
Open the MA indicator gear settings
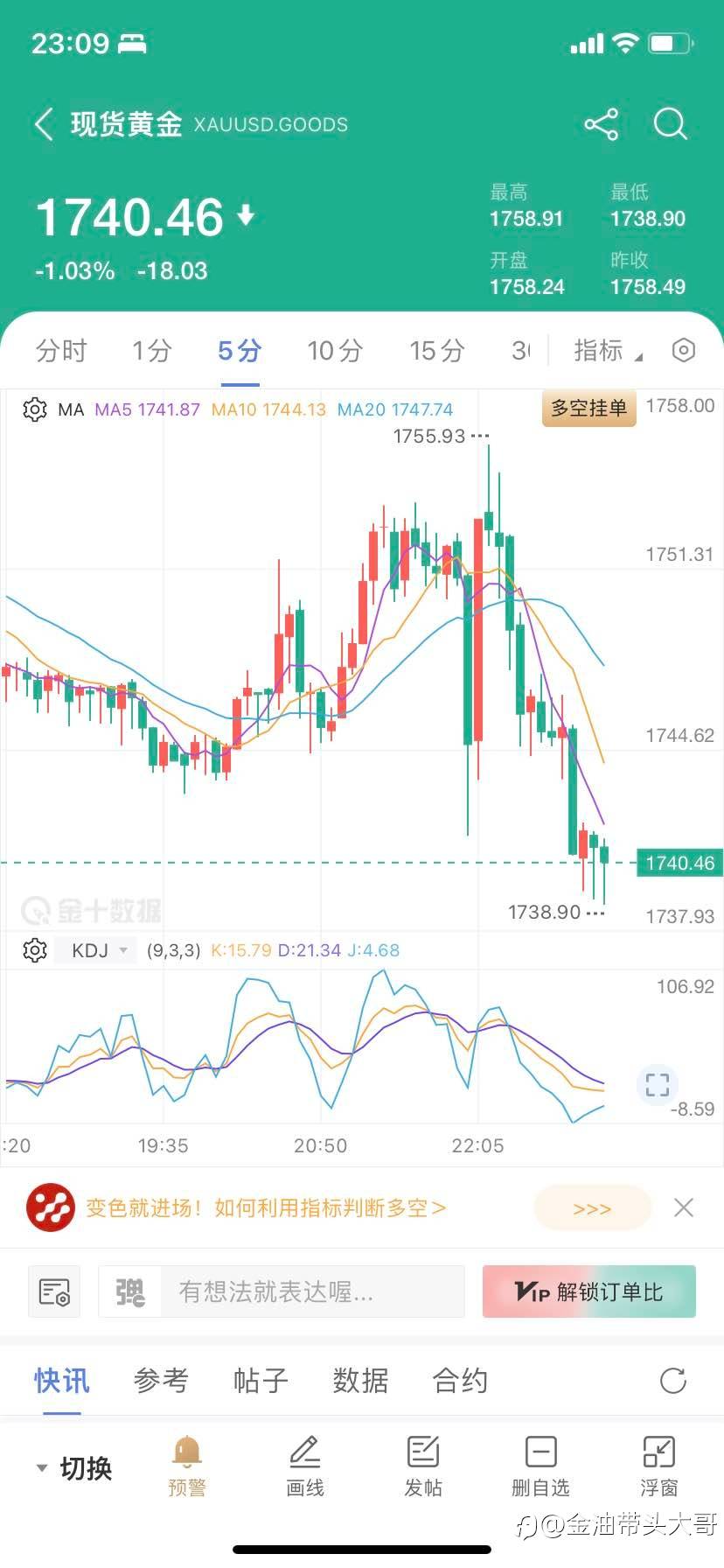tap(35, 409)
